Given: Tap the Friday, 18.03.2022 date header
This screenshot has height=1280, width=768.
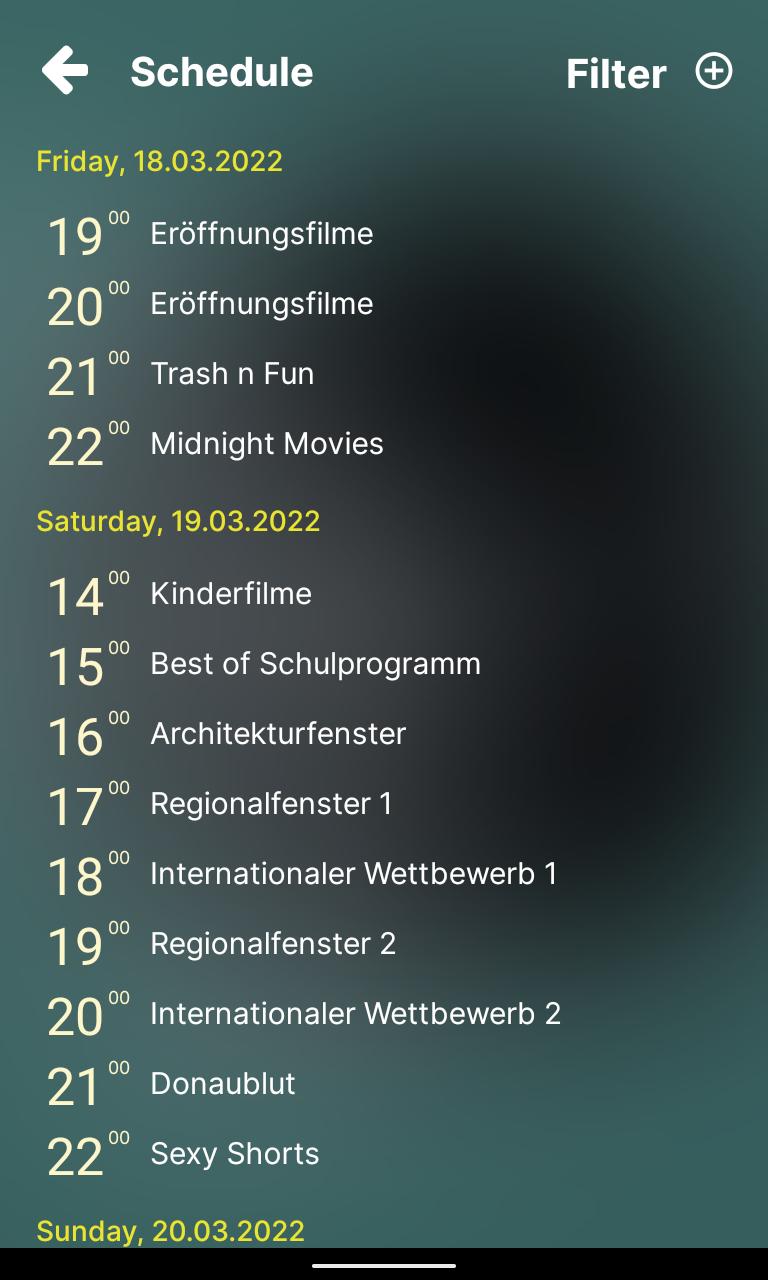Looking at the screenshot, I should point(159,161).
